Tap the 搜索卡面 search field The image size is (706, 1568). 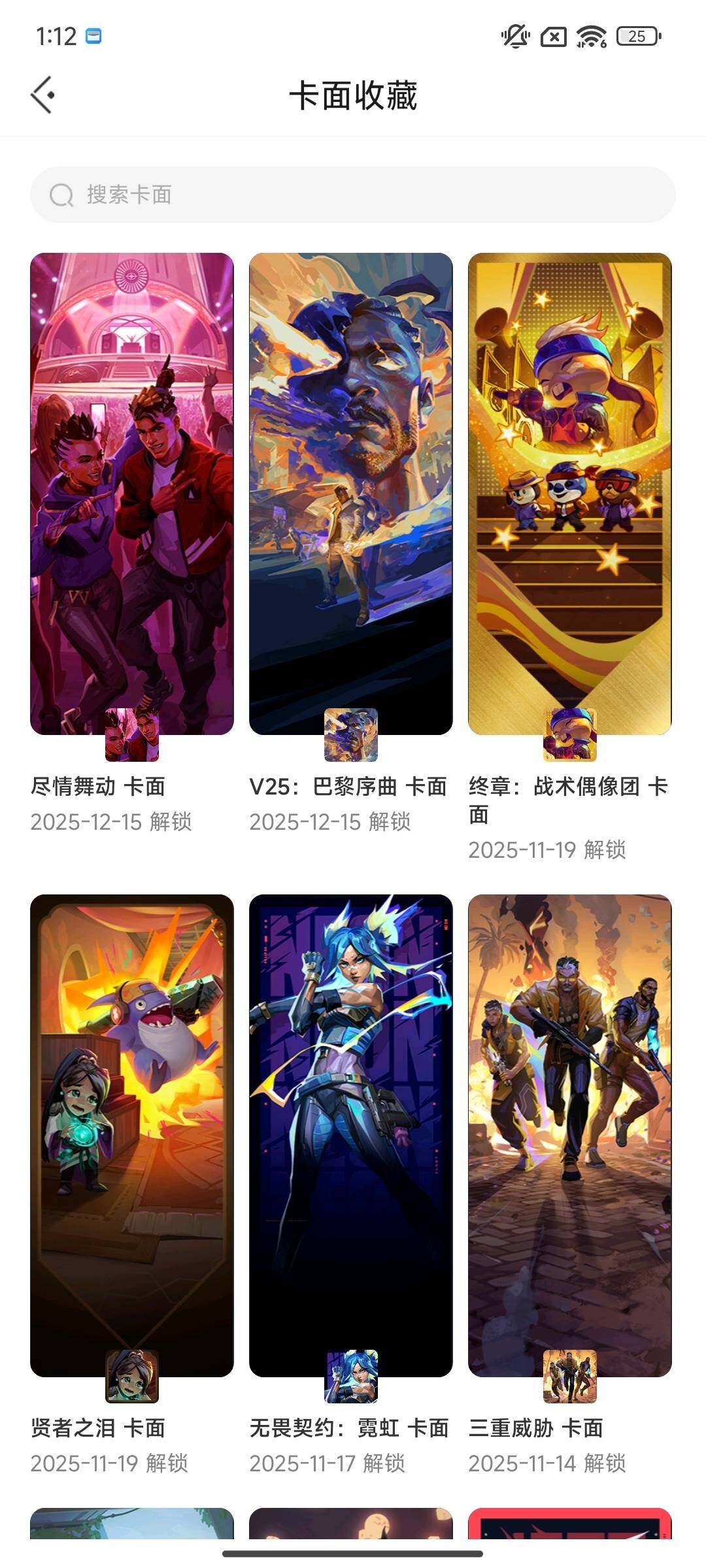point(353,195)
